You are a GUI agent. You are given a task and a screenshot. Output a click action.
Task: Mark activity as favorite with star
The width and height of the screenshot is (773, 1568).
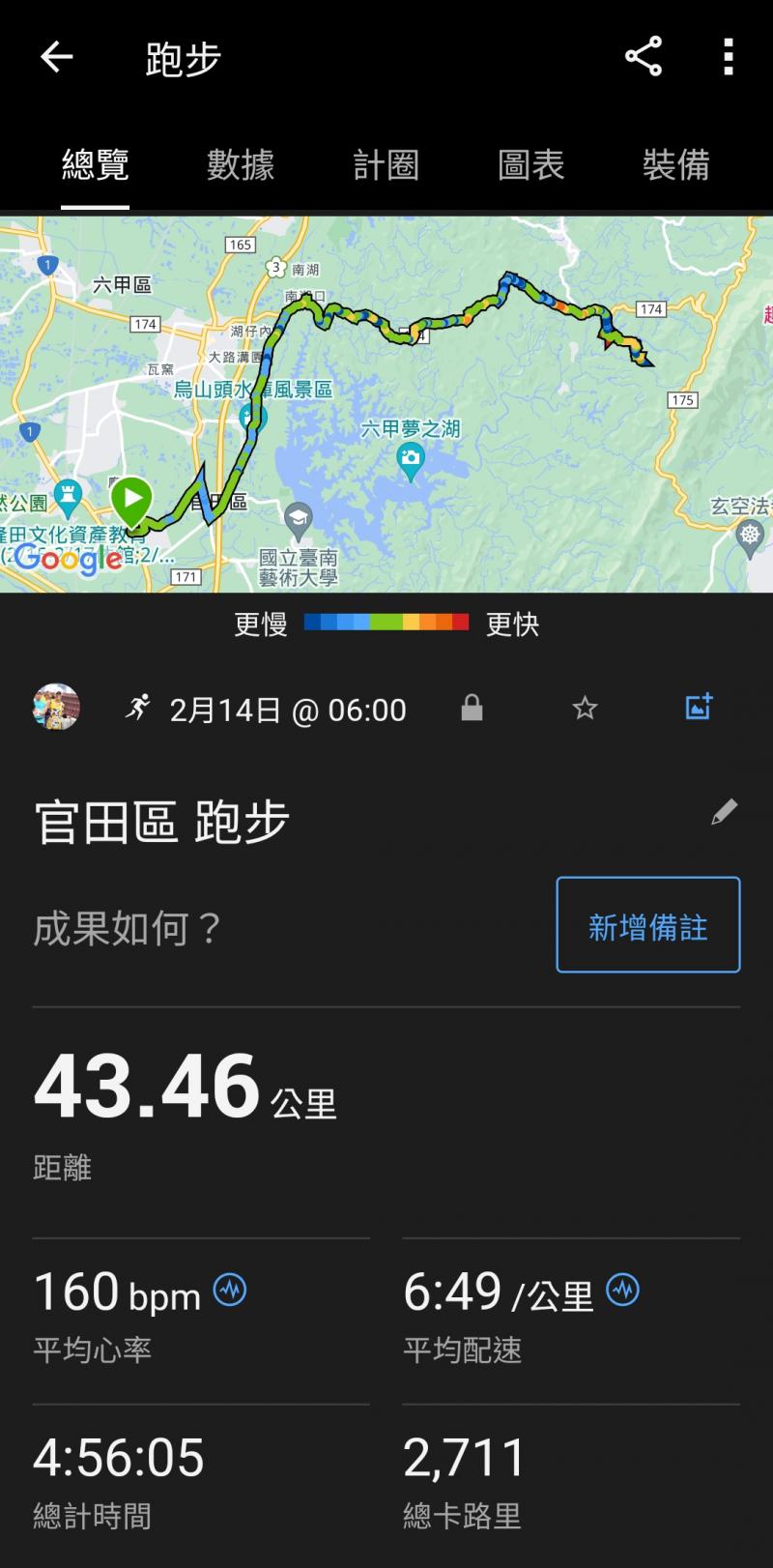coord(585,709)
